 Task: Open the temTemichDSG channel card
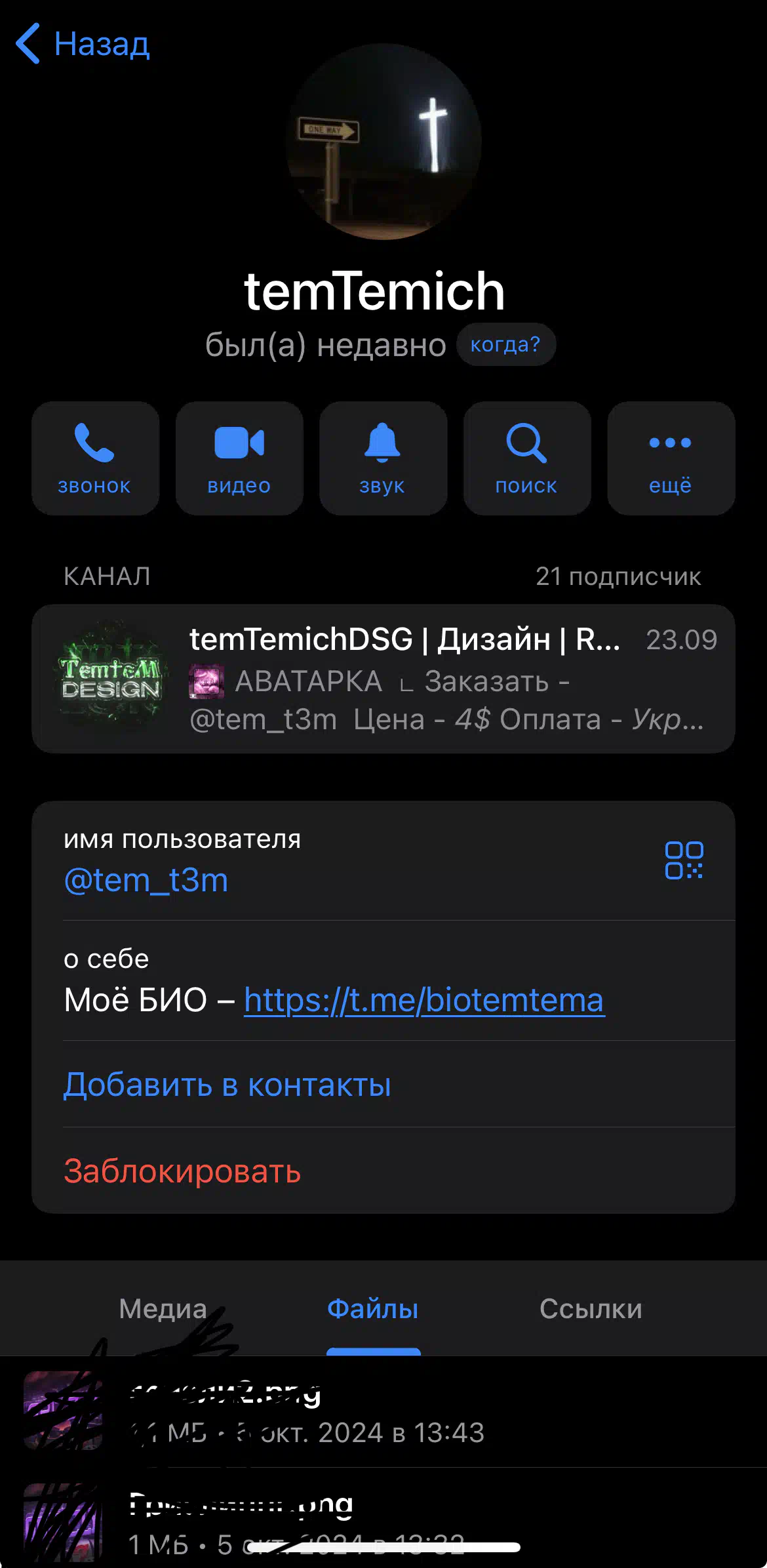383,679
